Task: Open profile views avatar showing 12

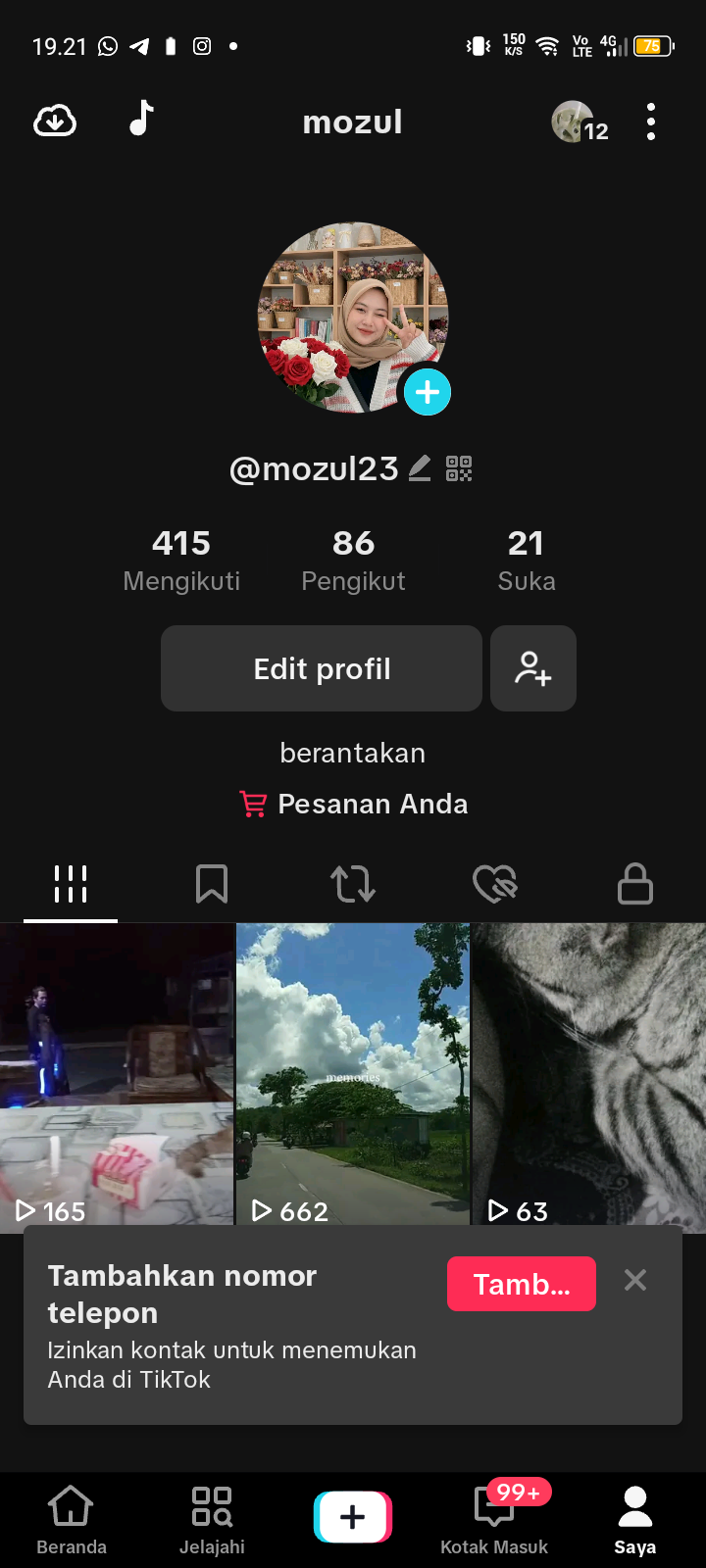Action: pyautogui.click(x=579, y=122)
